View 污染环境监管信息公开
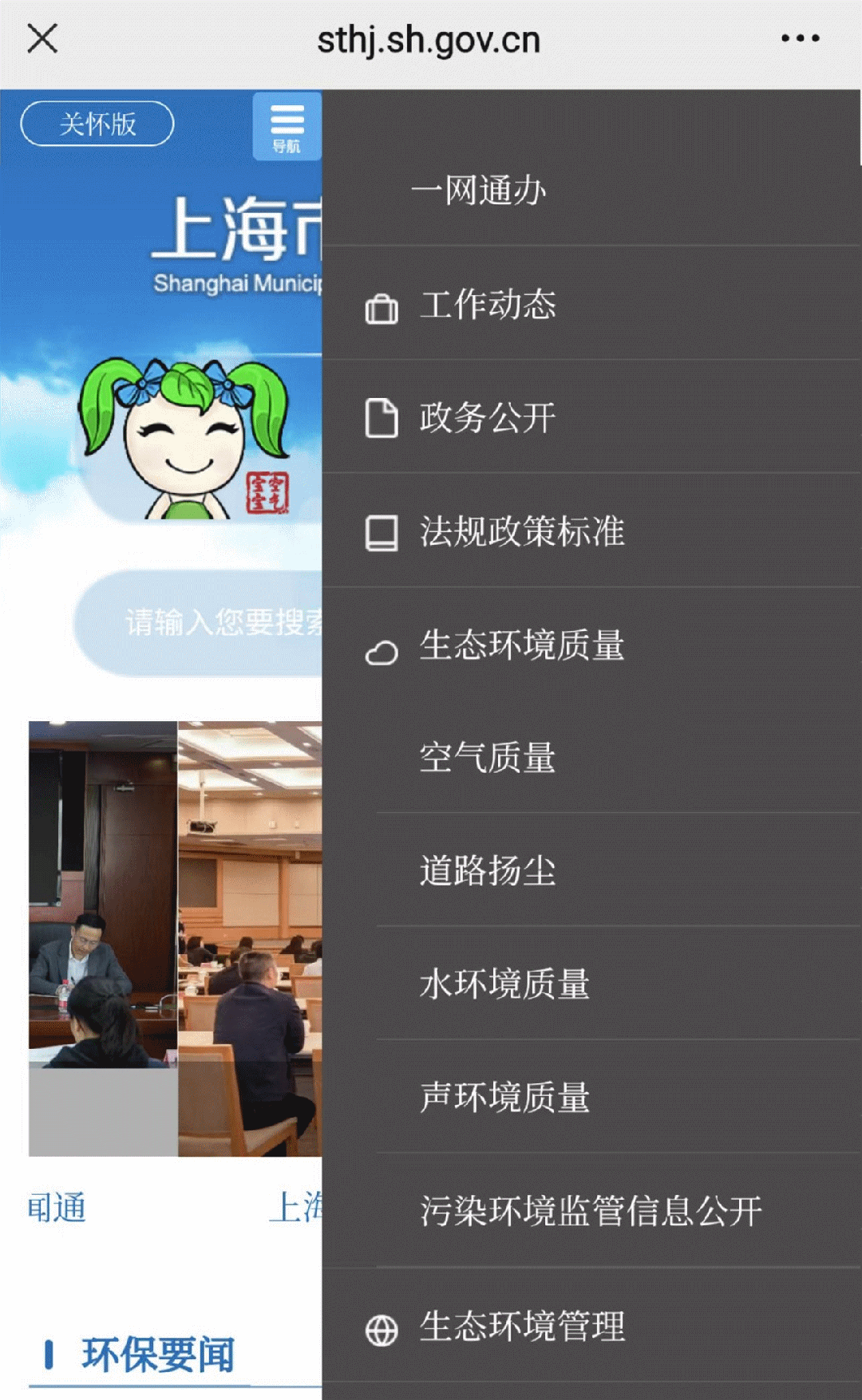This screenshot has width=862, height=1400. pyautogui.click(x=591, y=1211)
